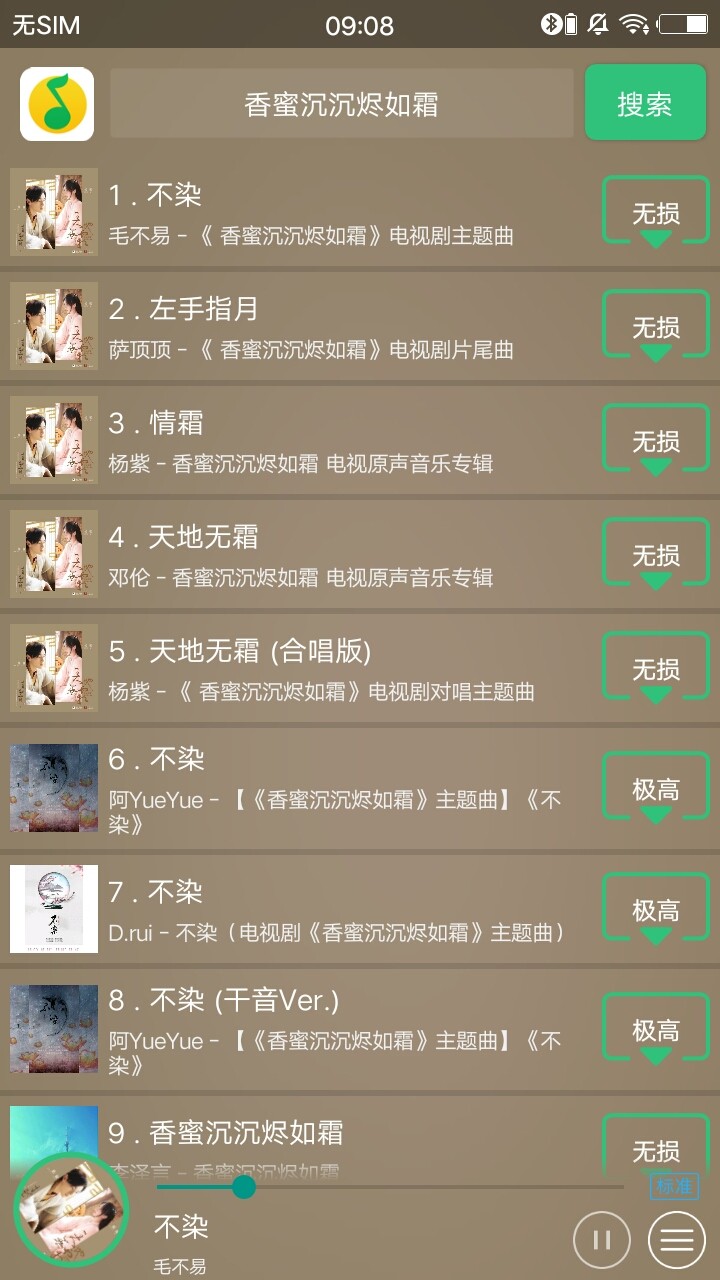Image resolution: width=720 pixels, height=1280 pixels.
Task: Toggle 无损 quality for 天地无霜
Action: 655,553
